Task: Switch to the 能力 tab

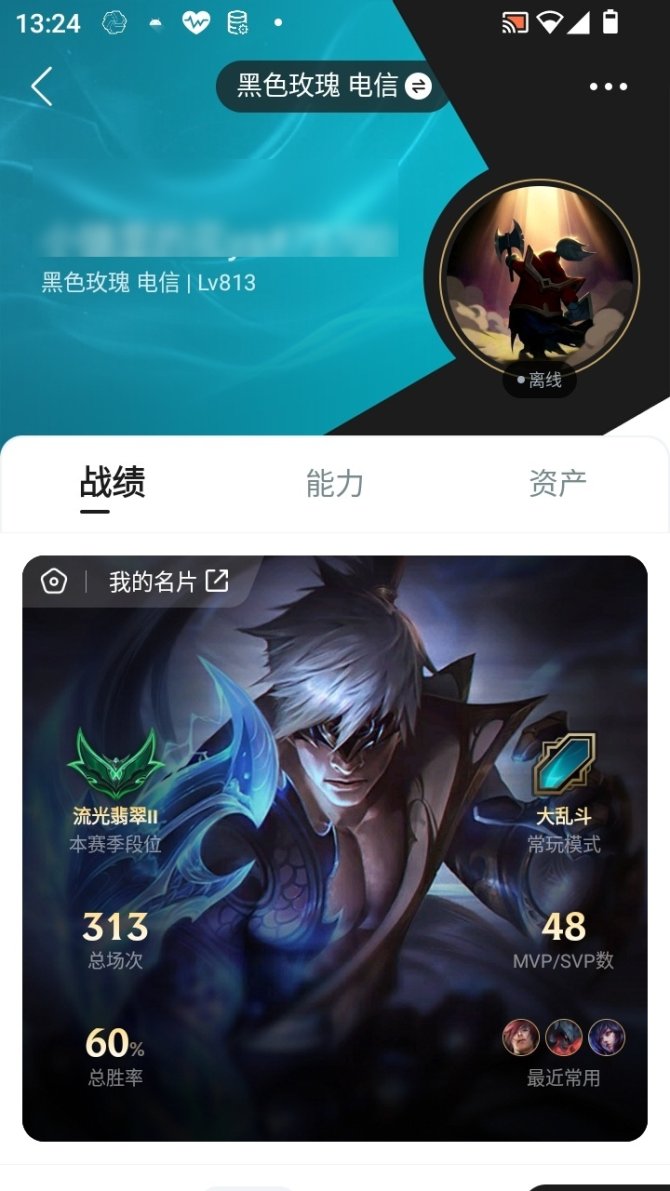Action: point(335,484)
